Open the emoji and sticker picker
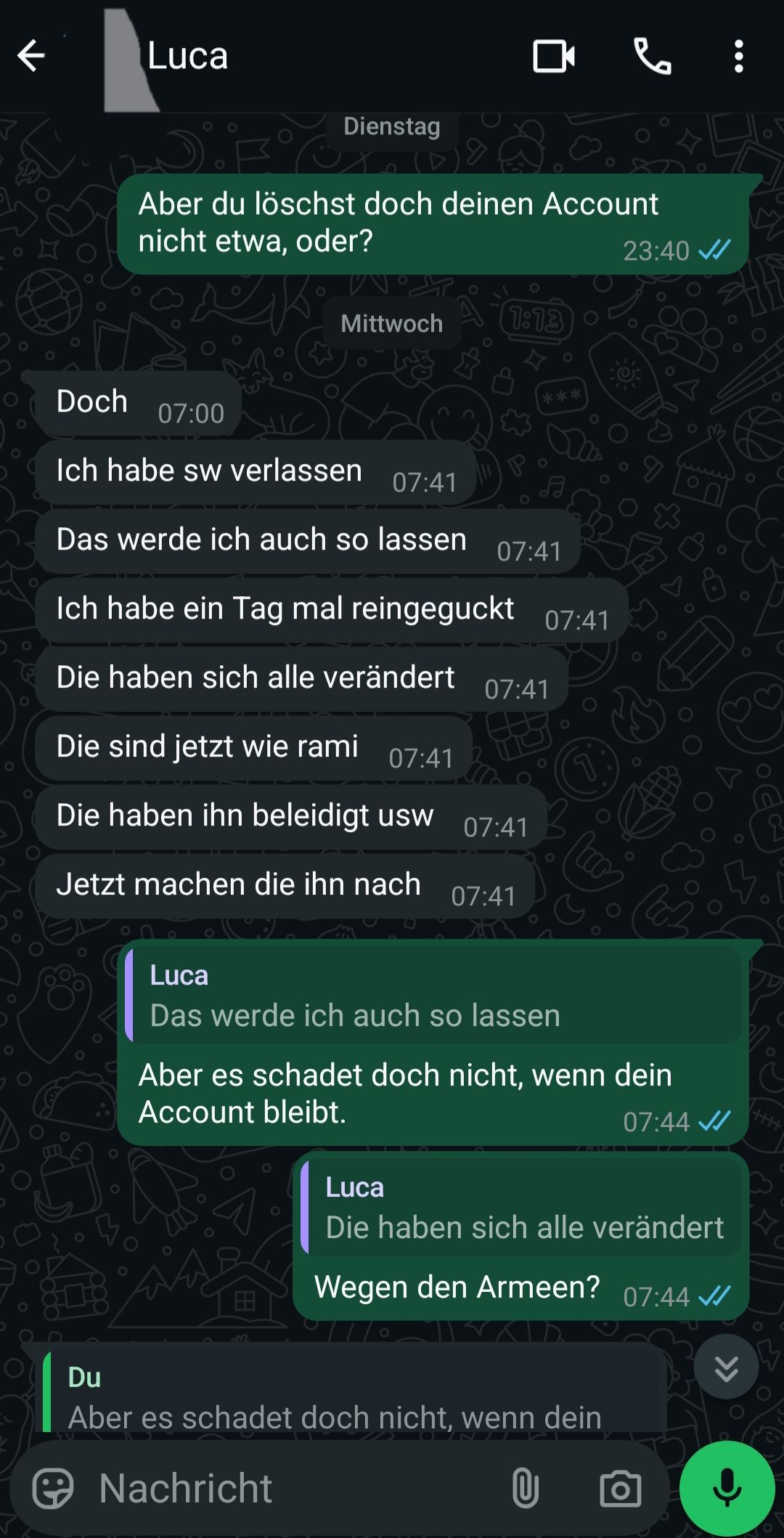 tap(53, 1489)
